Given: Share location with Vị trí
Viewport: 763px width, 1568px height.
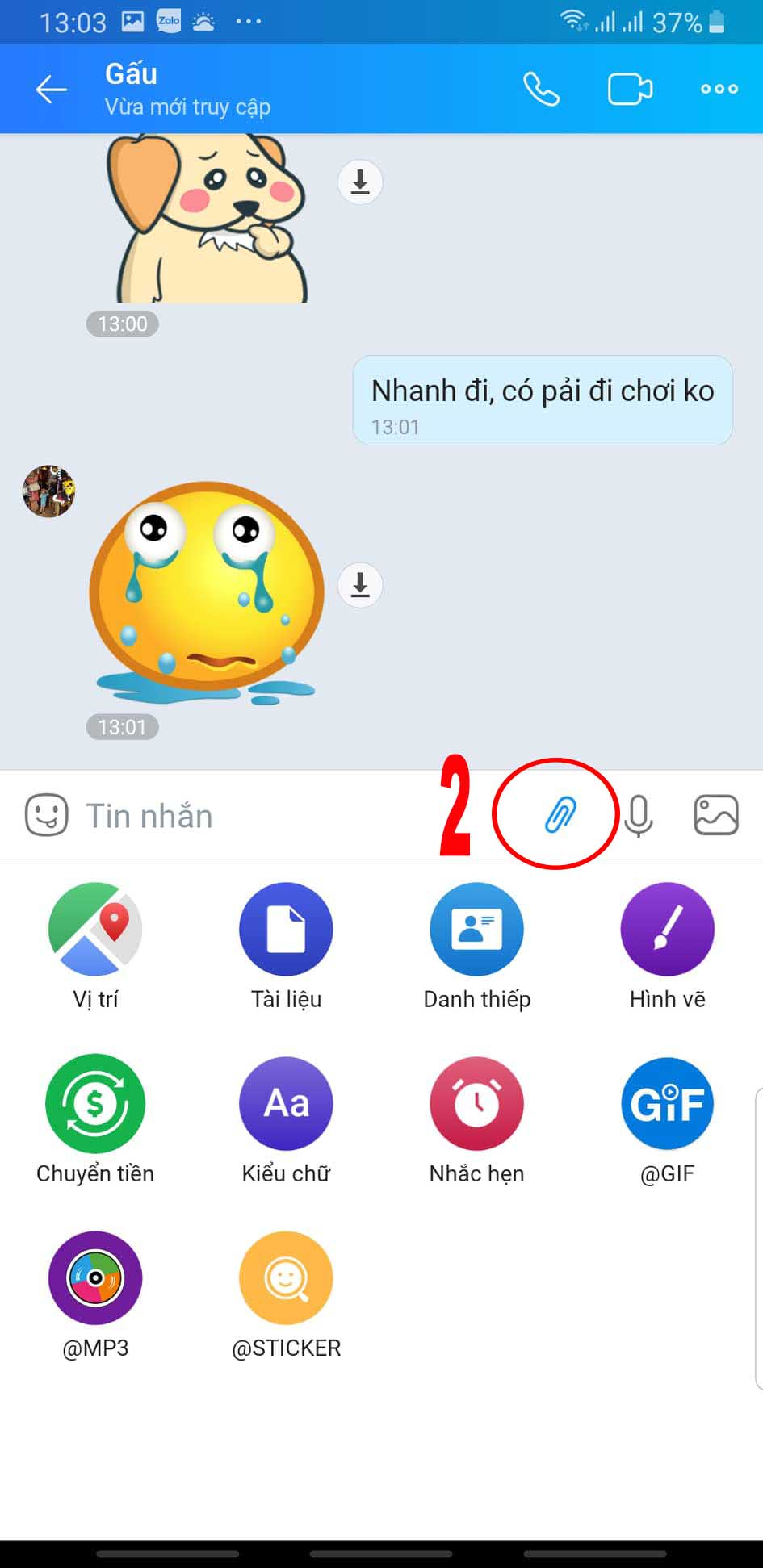Looking at the screenshot, I should pos(95,930).
